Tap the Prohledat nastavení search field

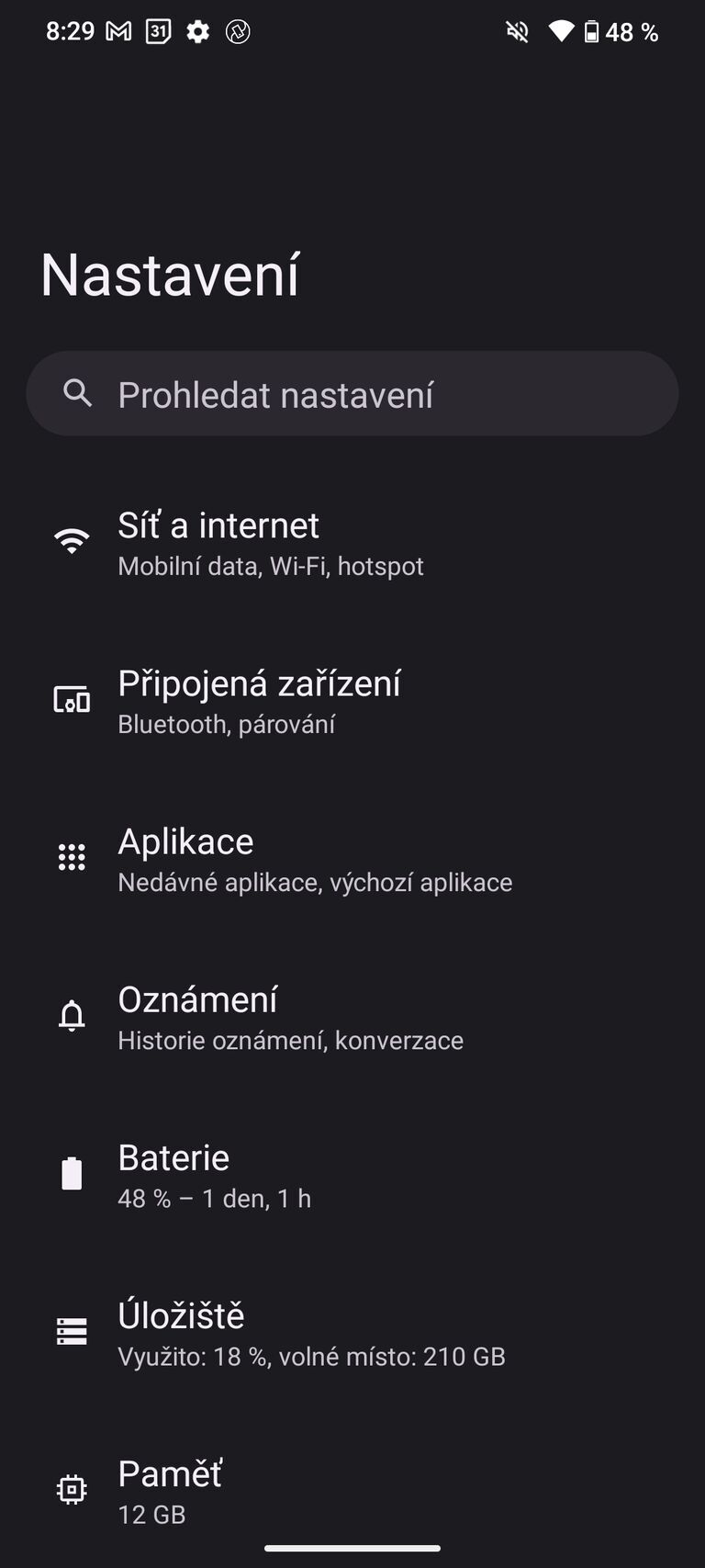[352, 394]
